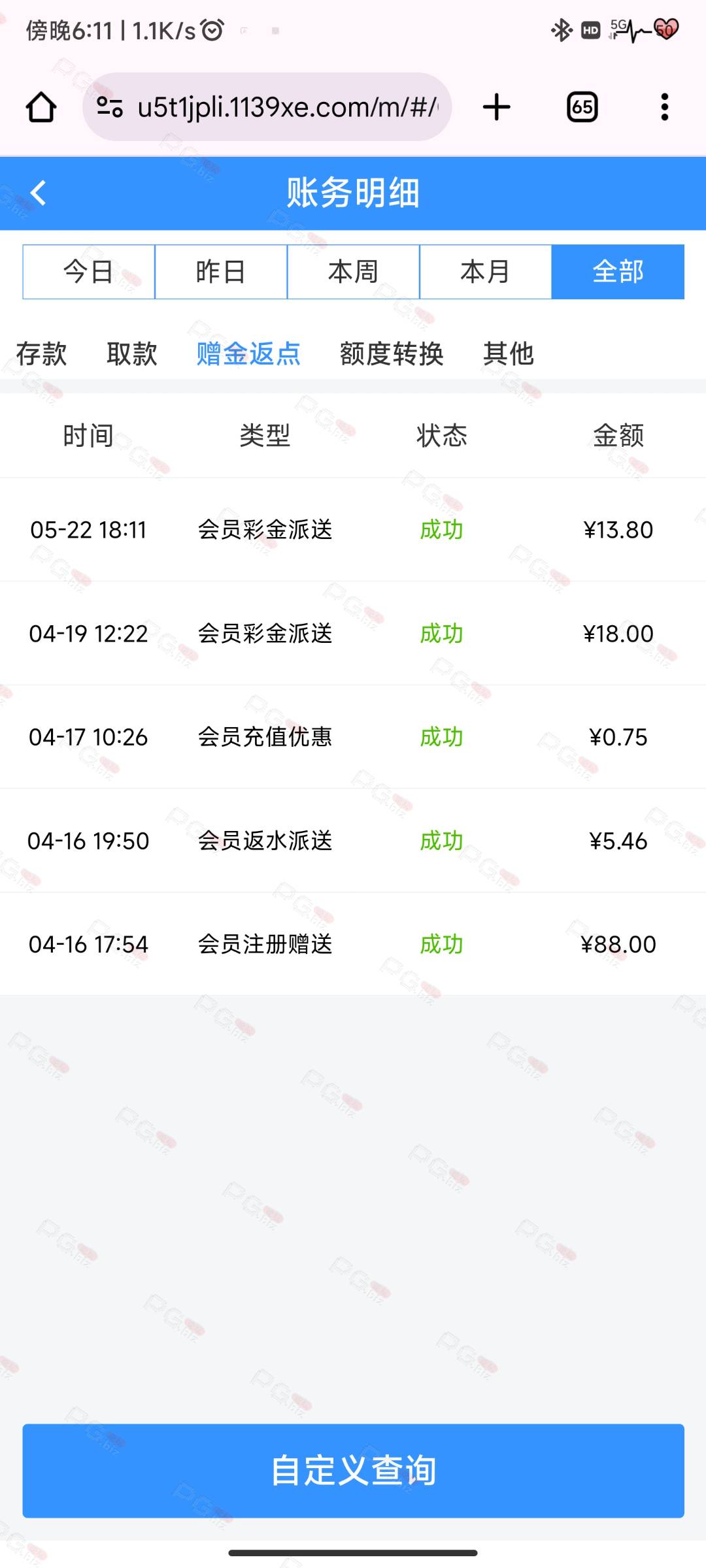Image resolution: width=706 pixels, height=1568 pixels.
Task: Open the 其他 tab
Action: (509, 354)
